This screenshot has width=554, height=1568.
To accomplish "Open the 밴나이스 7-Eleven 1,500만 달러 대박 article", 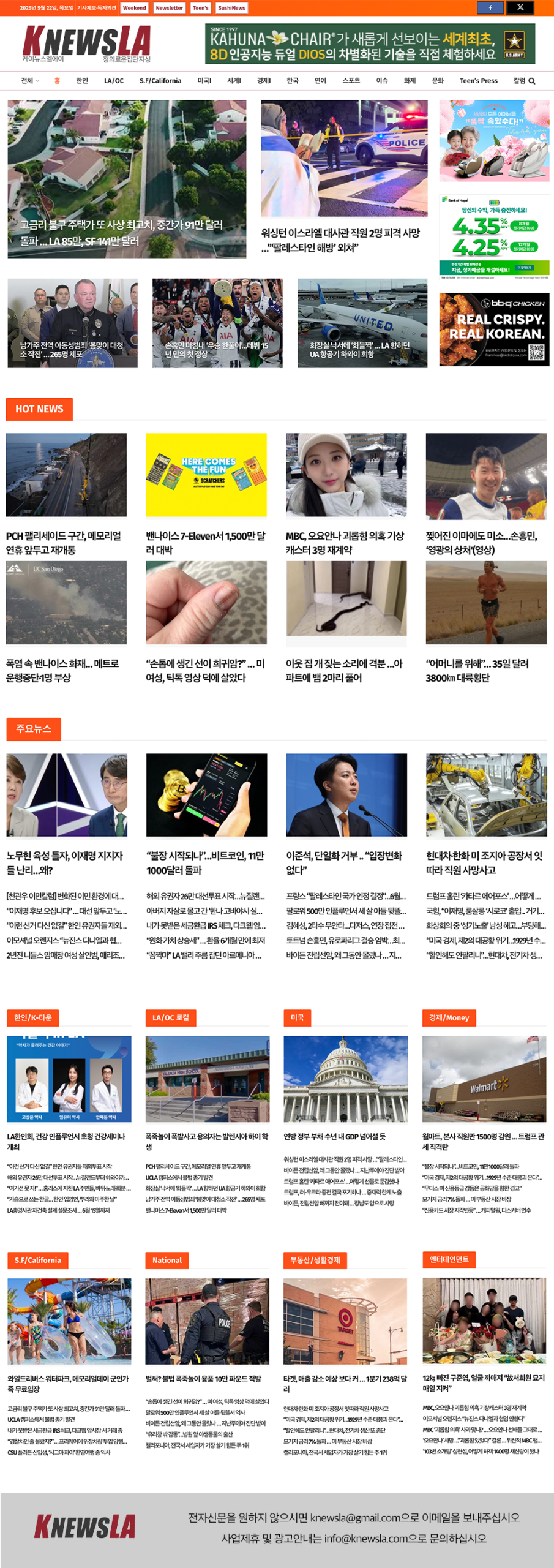I will tap(206, 543).
